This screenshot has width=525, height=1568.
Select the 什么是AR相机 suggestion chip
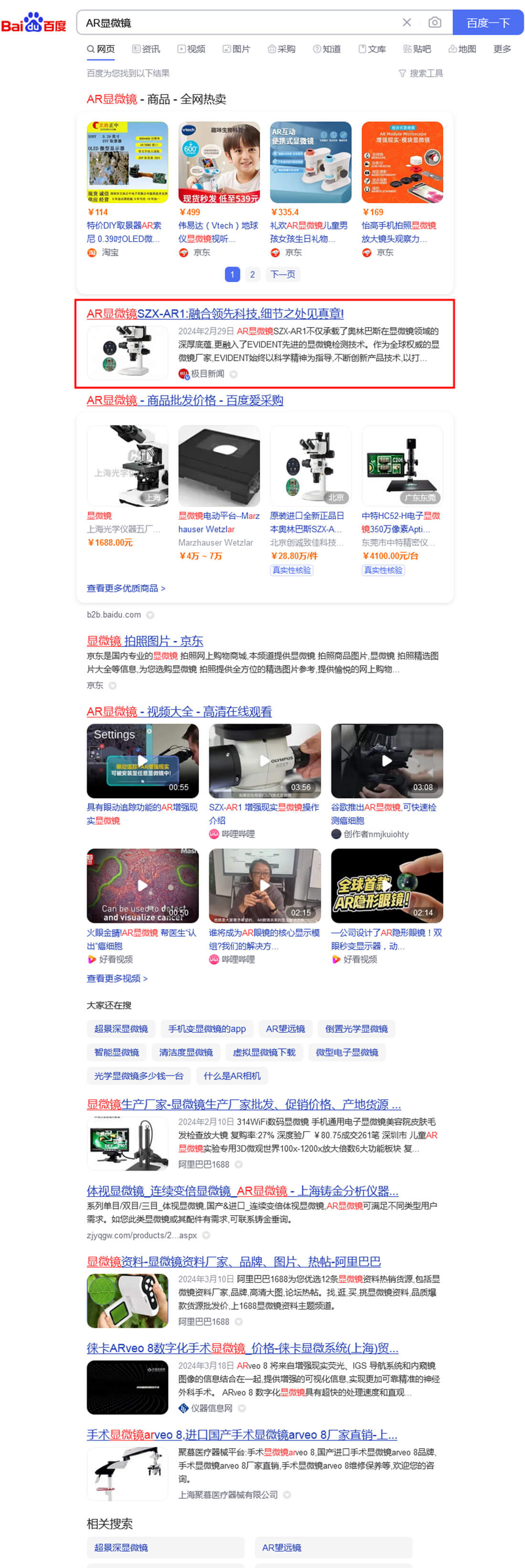[232, 1076]
